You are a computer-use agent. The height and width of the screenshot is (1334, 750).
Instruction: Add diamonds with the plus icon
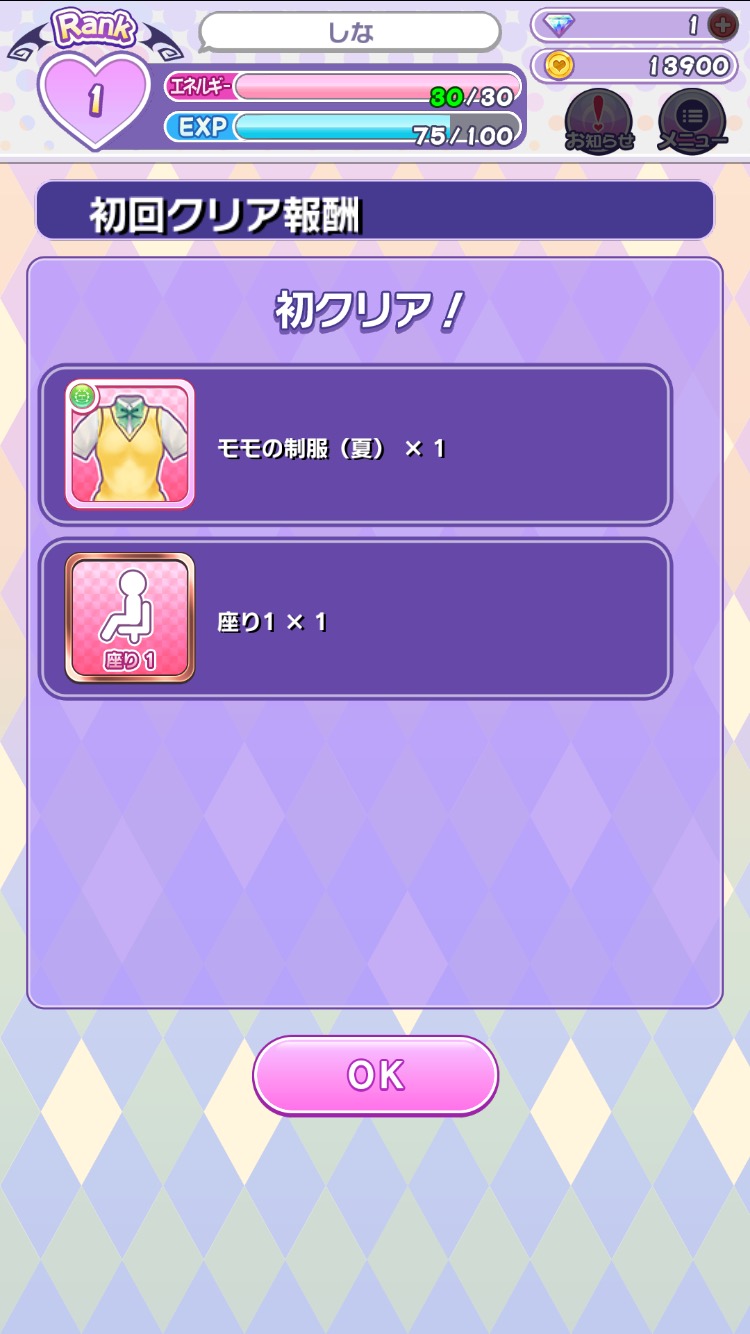click(722, 26)
